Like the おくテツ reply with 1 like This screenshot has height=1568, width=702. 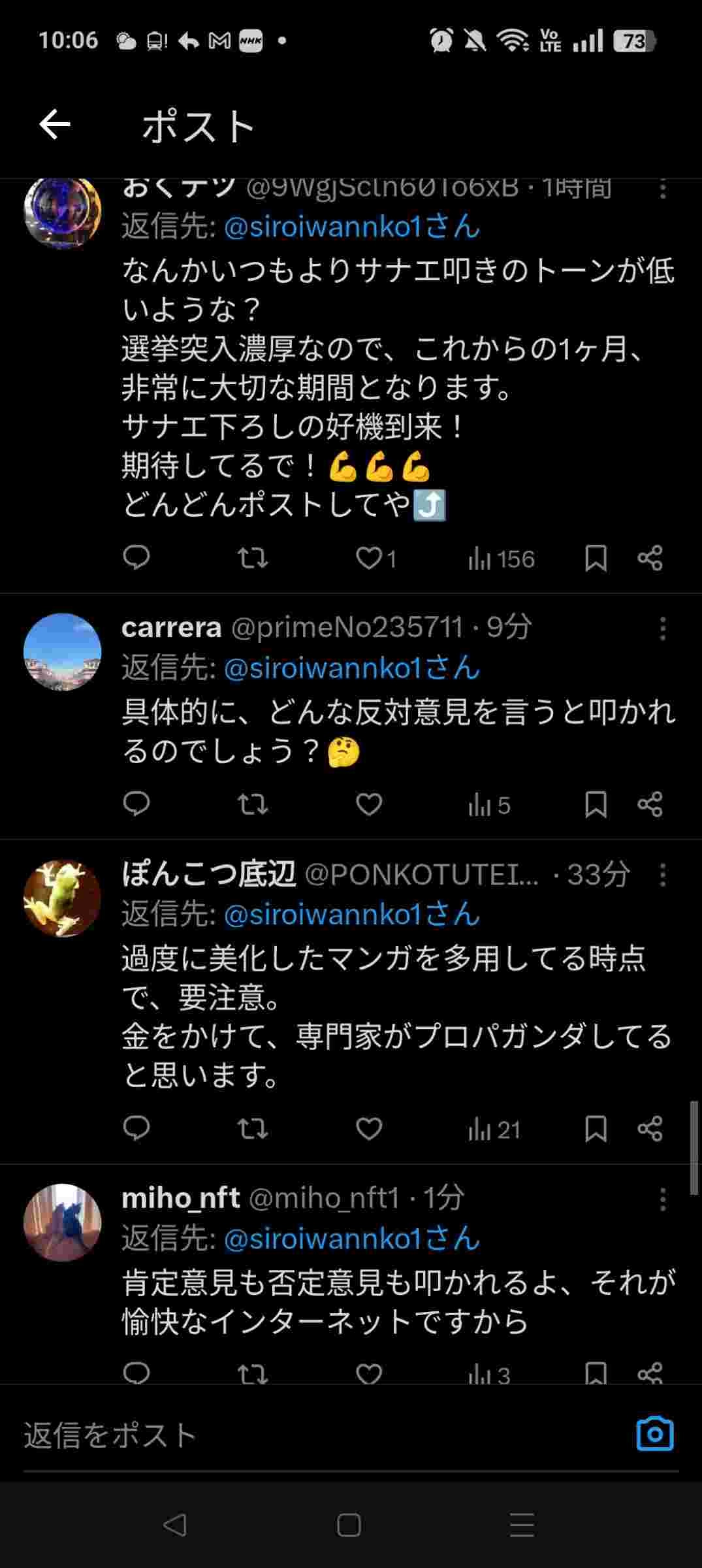[369, 559]
